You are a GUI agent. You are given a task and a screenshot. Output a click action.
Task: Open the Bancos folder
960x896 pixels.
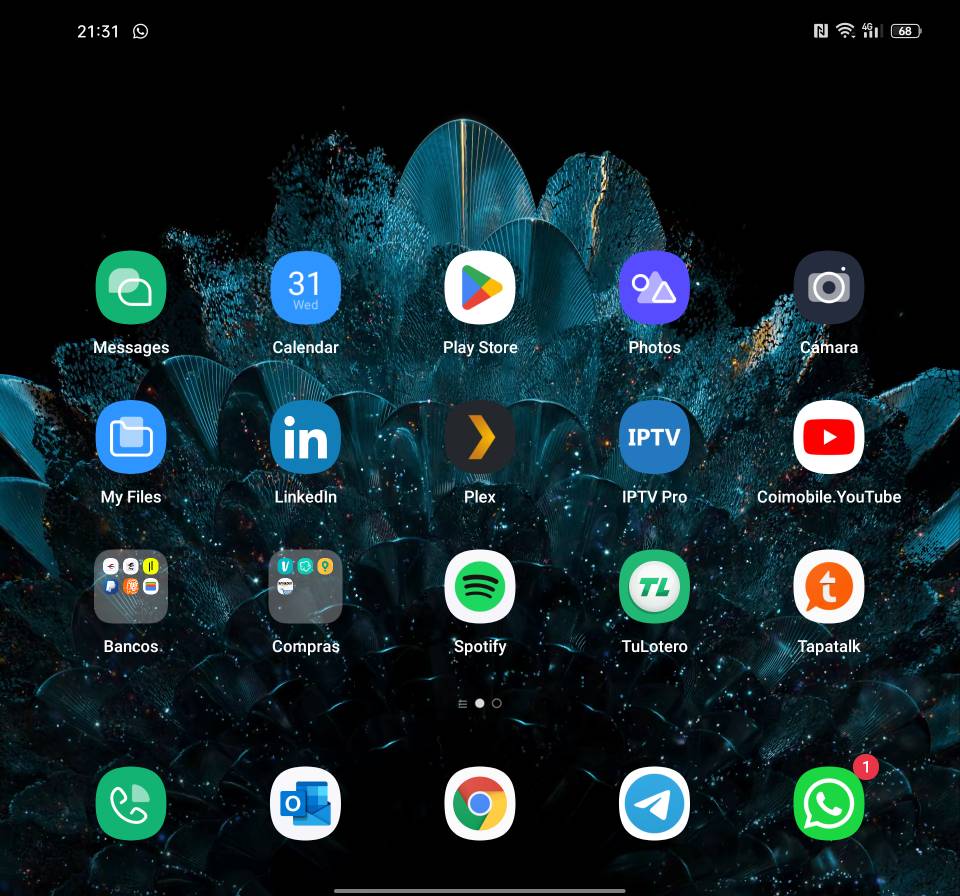tap(130, 587)
